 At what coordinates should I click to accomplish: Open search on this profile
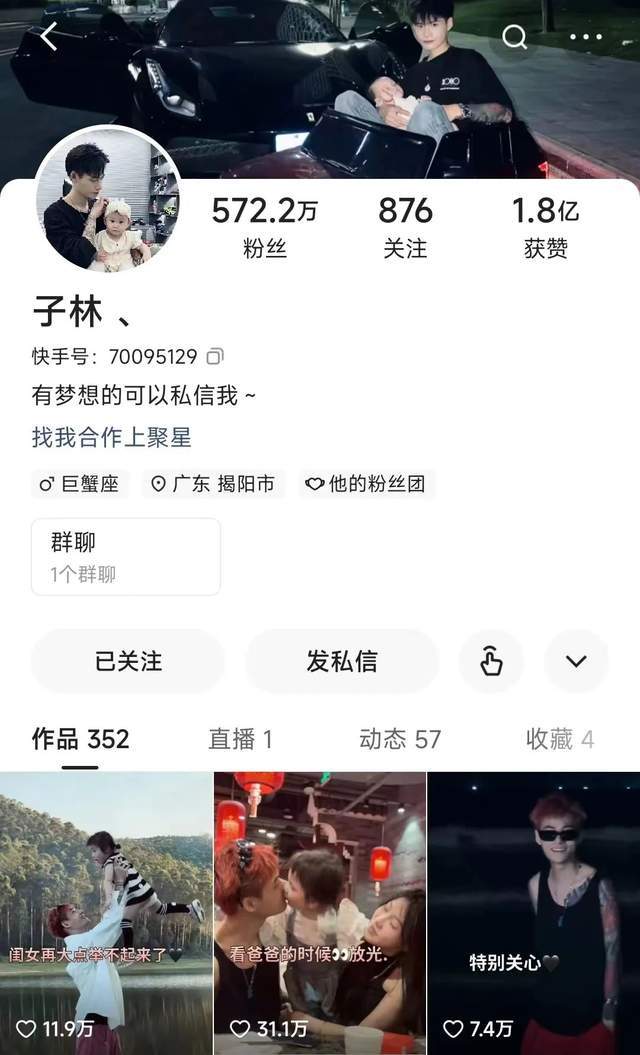coord(514,38)
